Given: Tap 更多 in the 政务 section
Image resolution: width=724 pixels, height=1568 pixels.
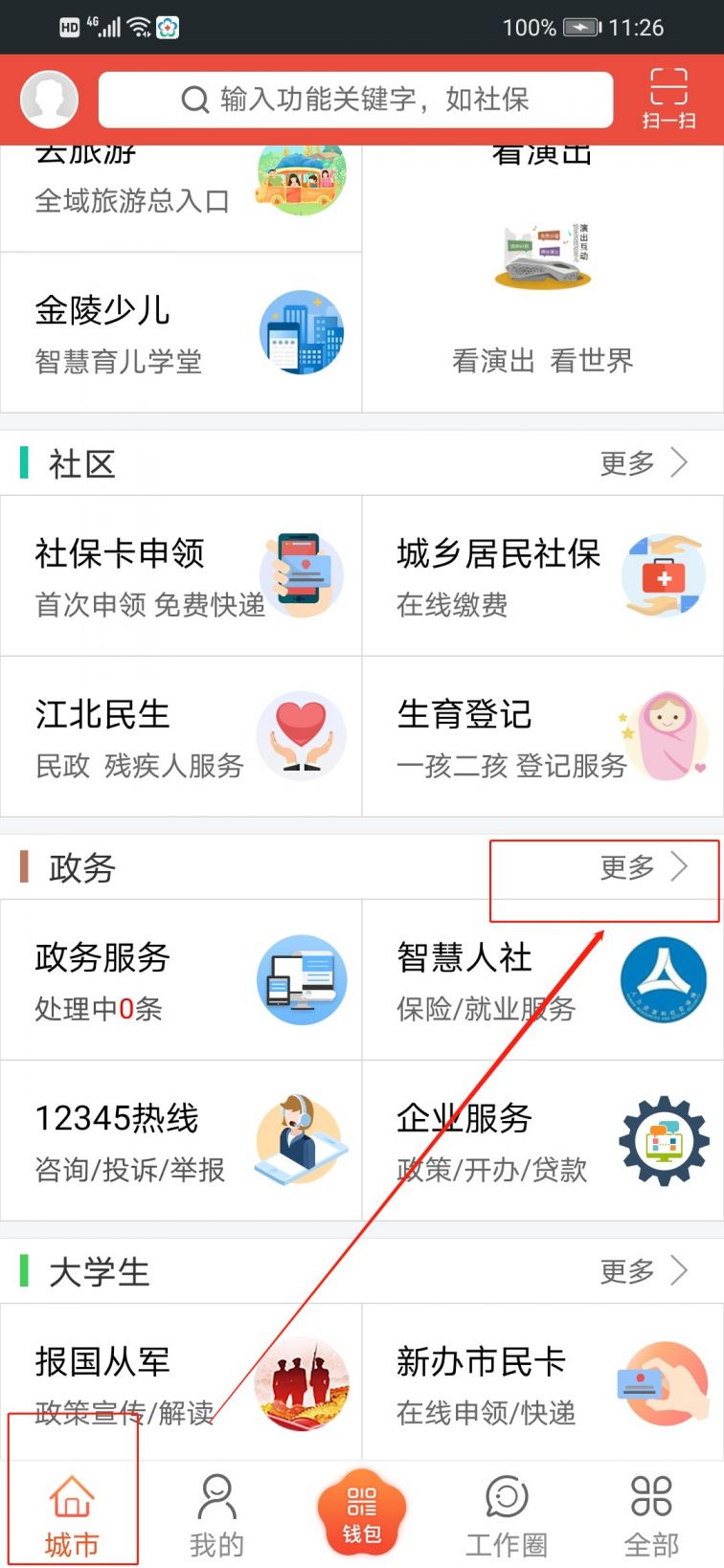Looking at the screenshot, I should [643, 867].
